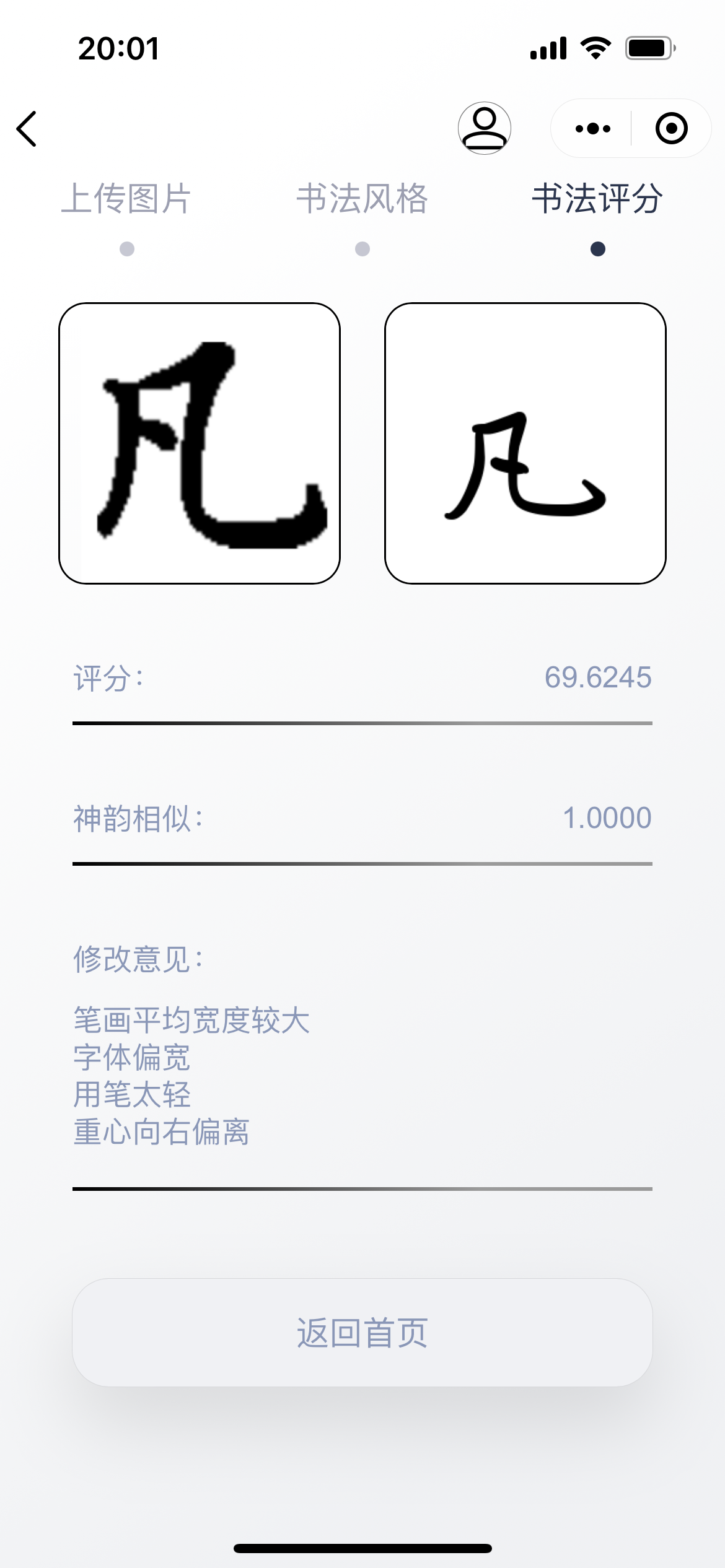Open the mini program more-options menu
The image size is (725, 1568).
(x=592, y=129)
